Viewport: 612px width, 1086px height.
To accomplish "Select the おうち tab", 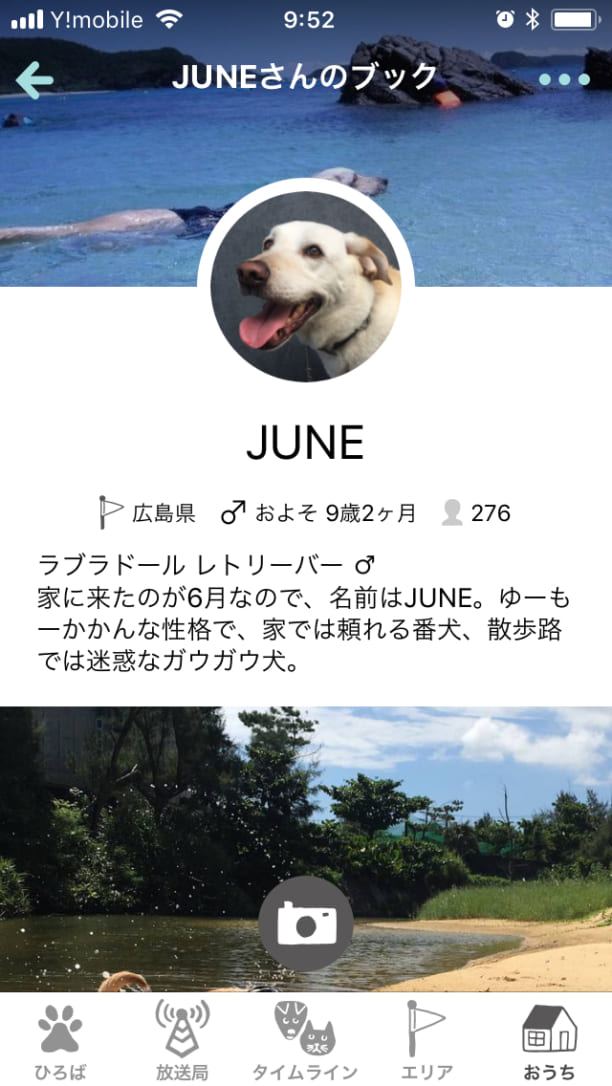I will coord(550,1040).
